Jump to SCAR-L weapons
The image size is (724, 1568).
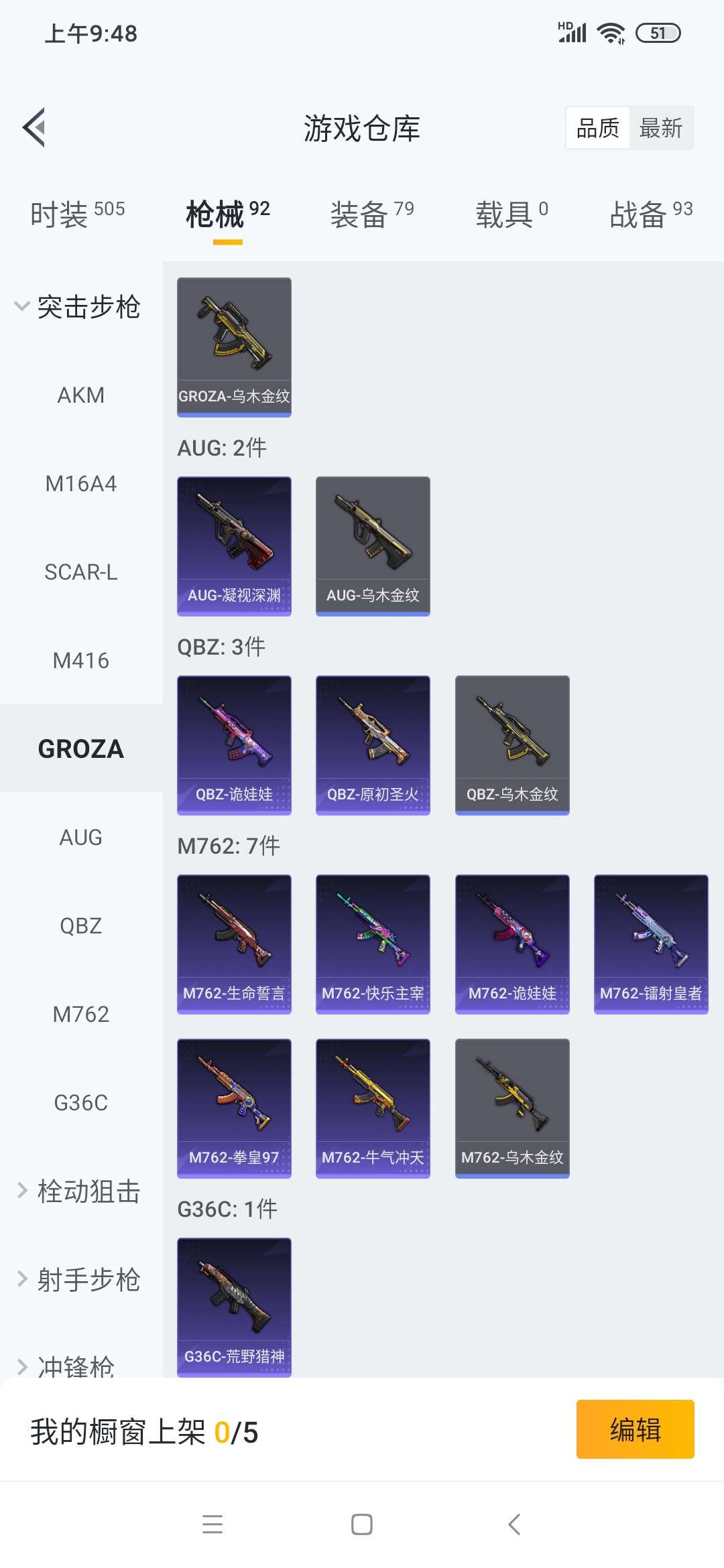81,572
